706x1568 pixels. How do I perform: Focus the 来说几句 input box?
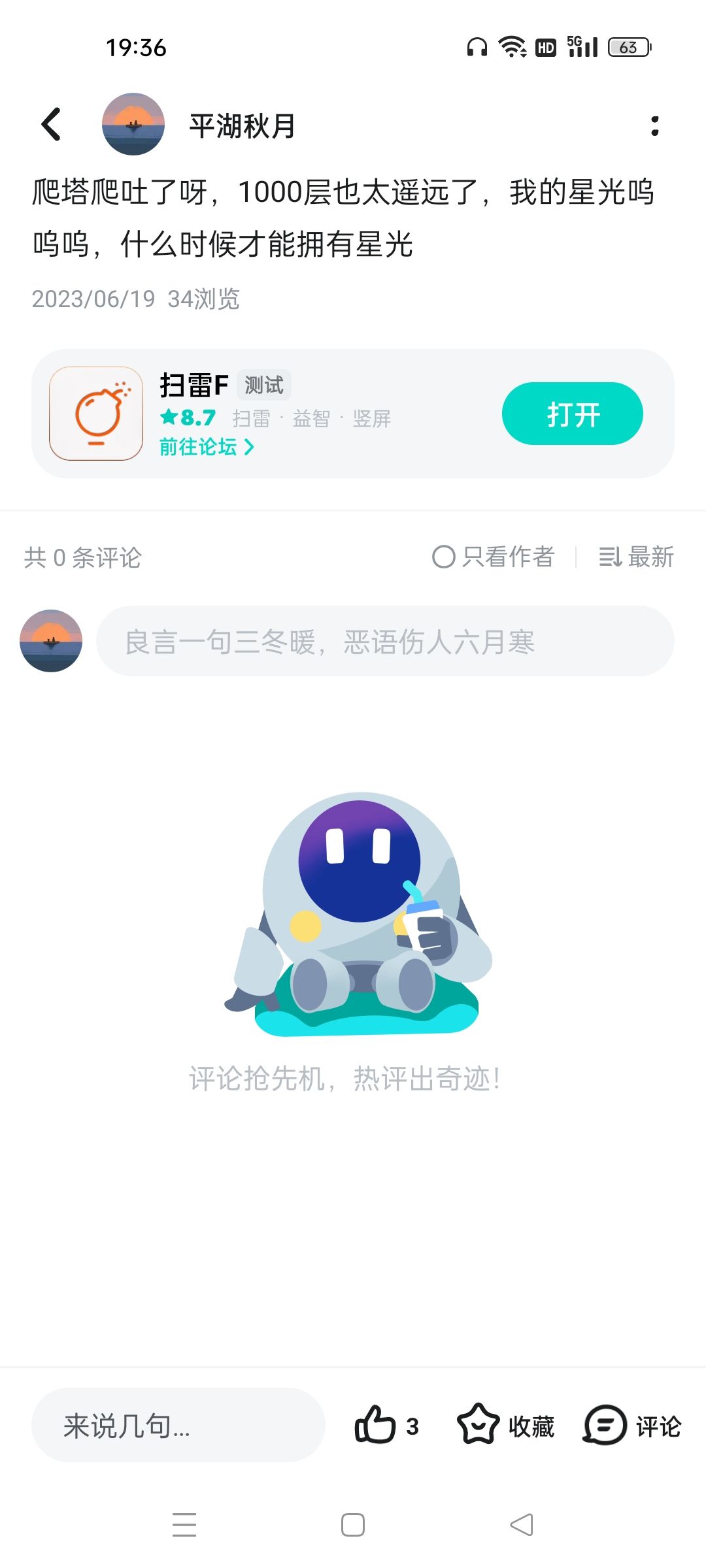[x=178, y=1425]
